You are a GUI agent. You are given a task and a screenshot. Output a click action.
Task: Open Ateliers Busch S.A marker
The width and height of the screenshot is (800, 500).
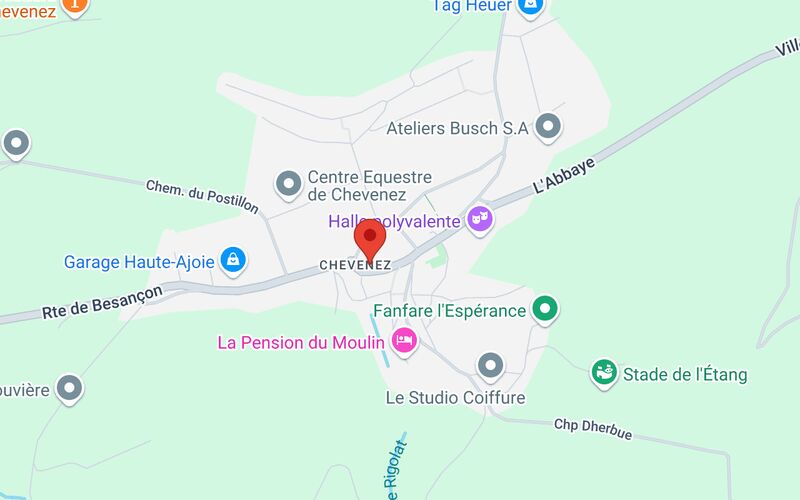(547, 127)
